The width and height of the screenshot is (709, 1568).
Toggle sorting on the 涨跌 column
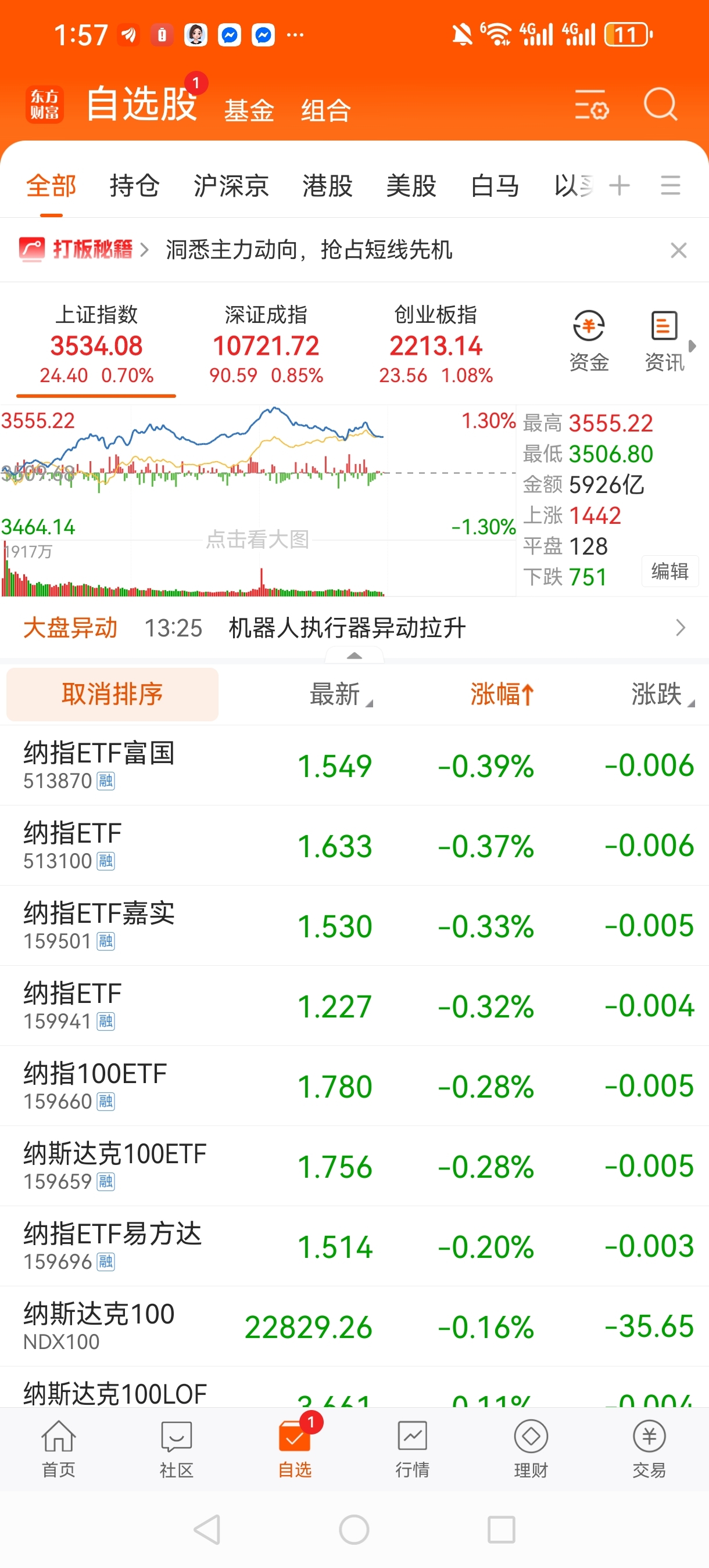[x=658, y=694]
